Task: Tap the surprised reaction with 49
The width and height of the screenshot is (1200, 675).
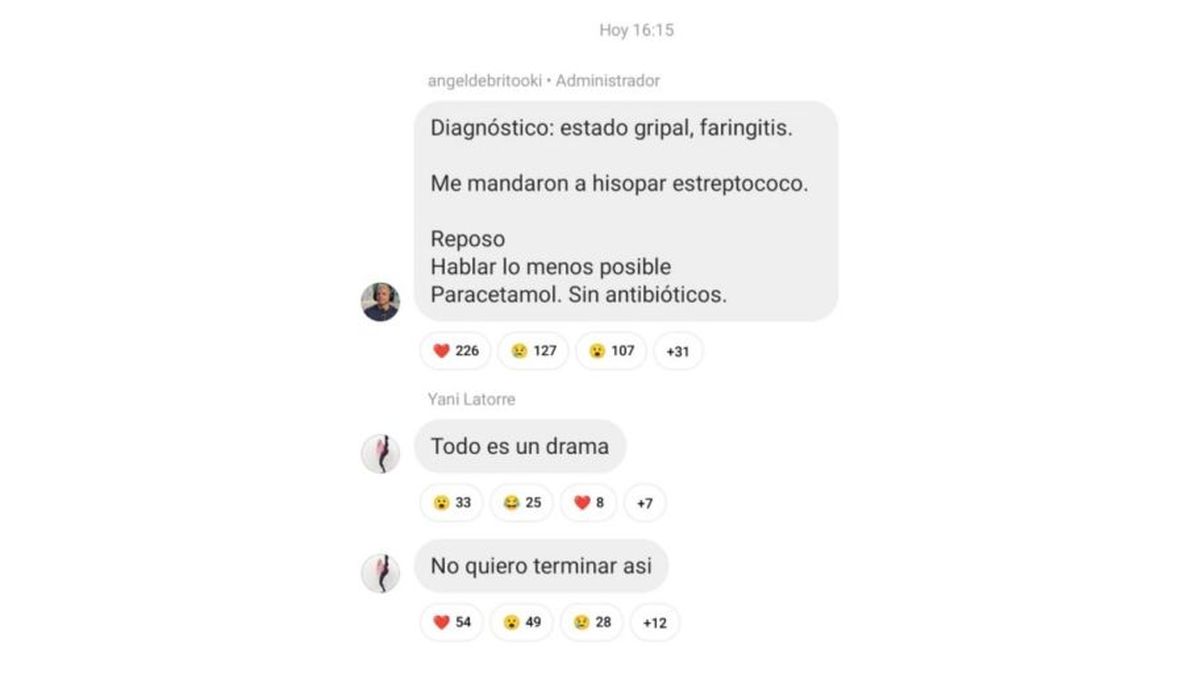Action: pyautogui.click(x=522, y=622)
